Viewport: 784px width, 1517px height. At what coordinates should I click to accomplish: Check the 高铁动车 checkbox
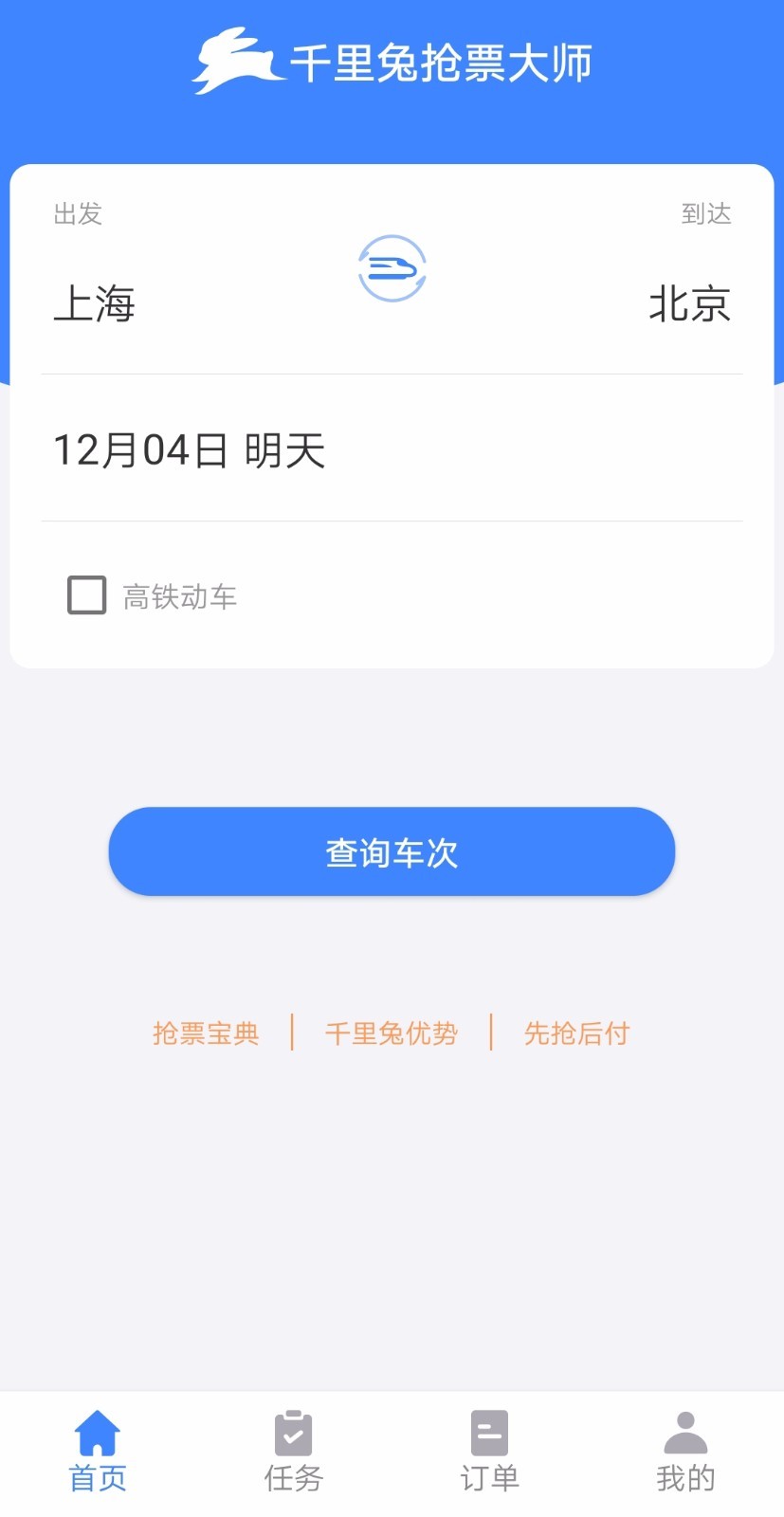(87, 595)
